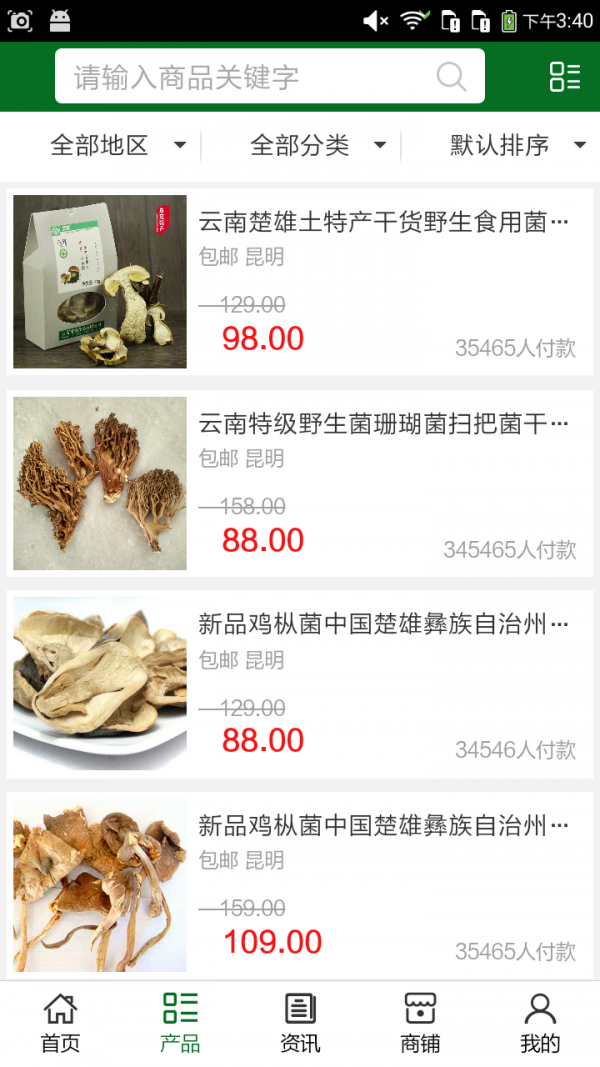Expand the 全部分类 category dropdown
Screen dimensions: 600x1067
point(318,146)
